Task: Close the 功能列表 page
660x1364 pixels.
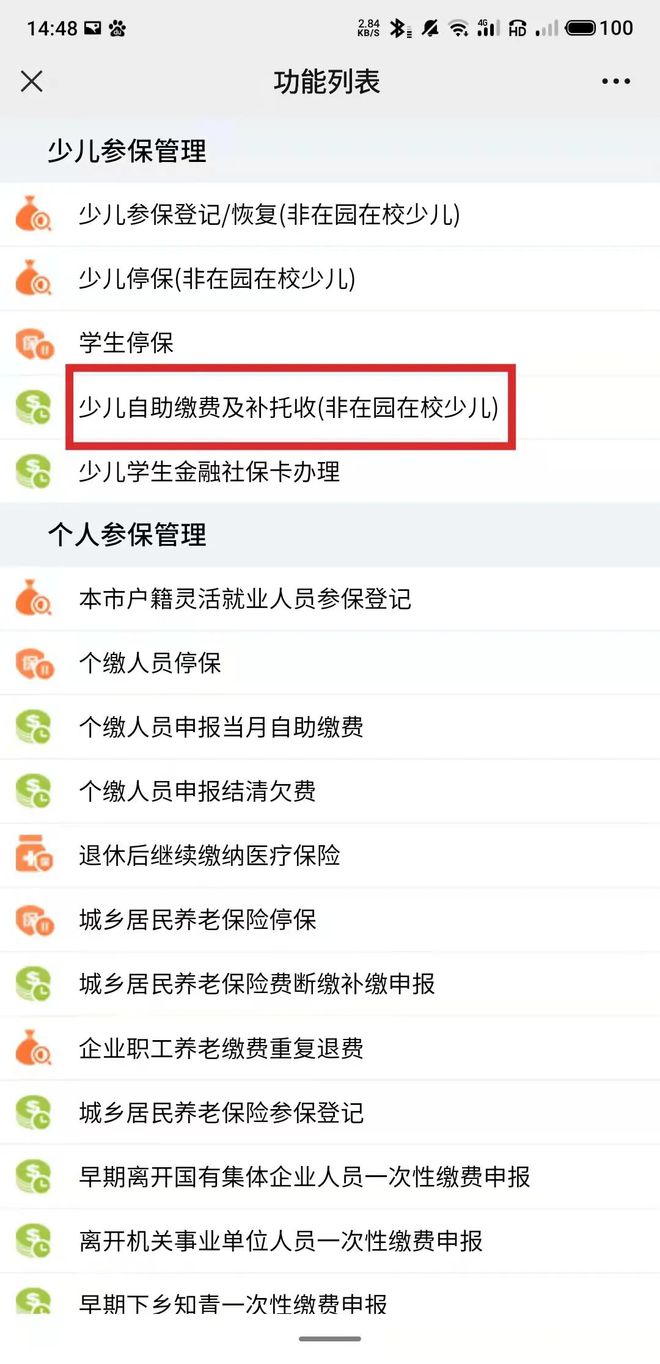Action: [x=32, y=82]
